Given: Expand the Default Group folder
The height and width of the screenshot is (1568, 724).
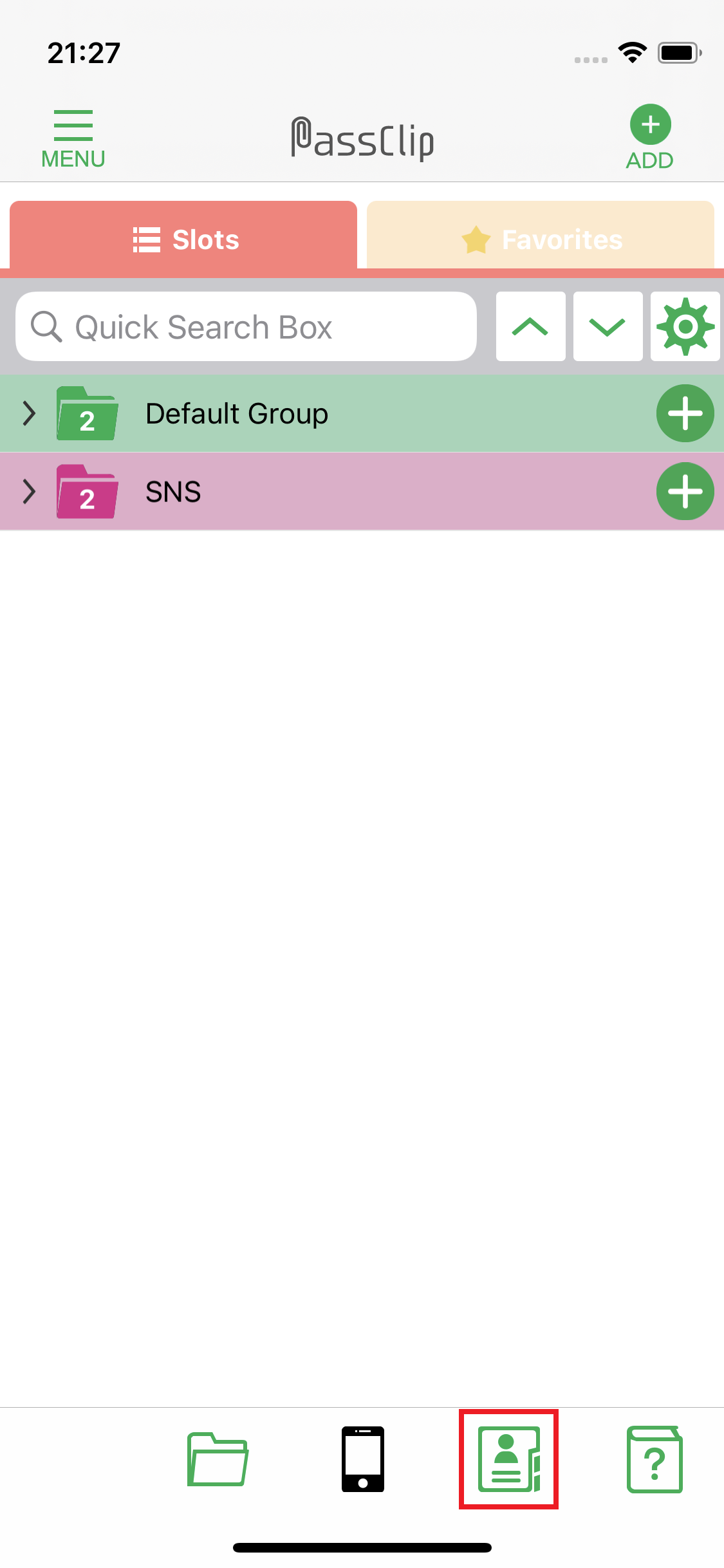Looking at the screenshot, I should (x=29, y=413).
